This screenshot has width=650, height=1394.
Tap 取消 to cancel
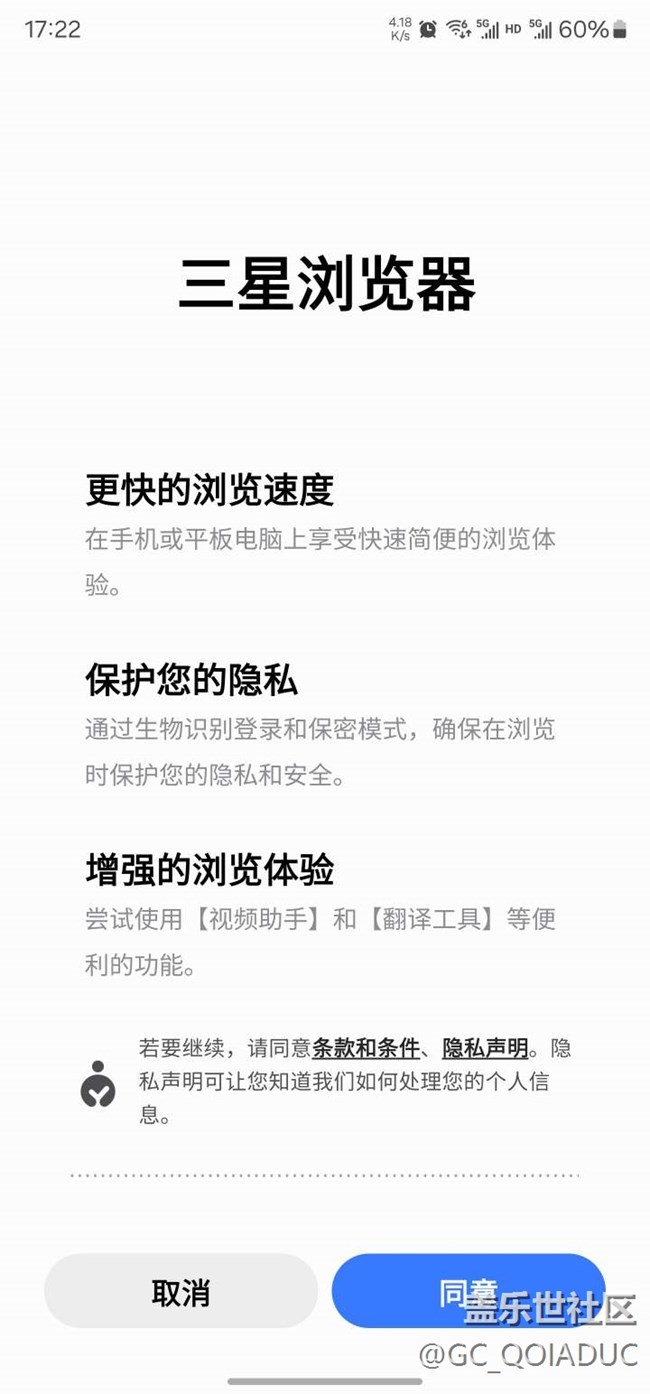pos(181,1291)
